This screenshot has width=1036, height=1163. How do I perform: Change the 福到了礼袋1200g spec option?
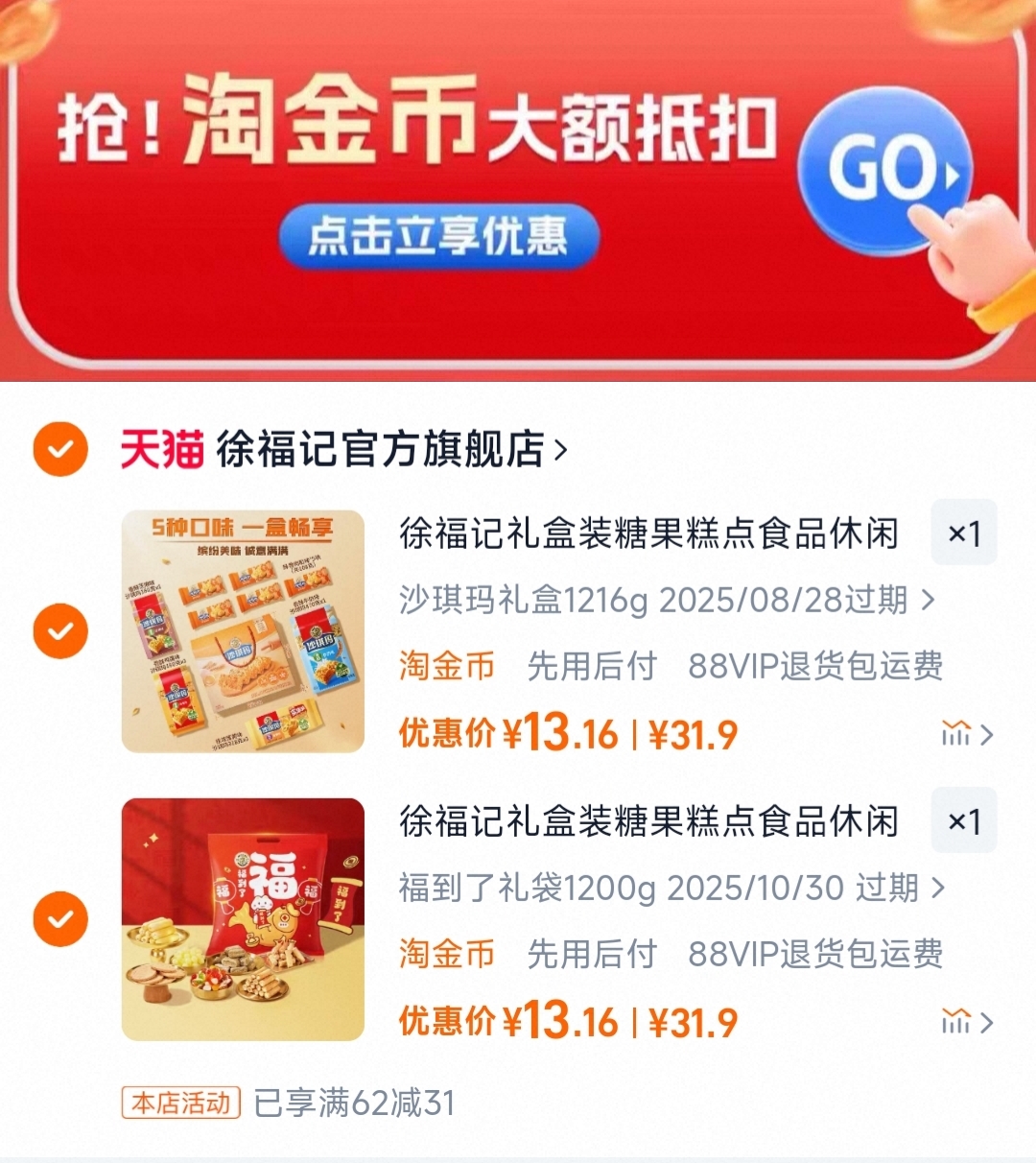671,889
